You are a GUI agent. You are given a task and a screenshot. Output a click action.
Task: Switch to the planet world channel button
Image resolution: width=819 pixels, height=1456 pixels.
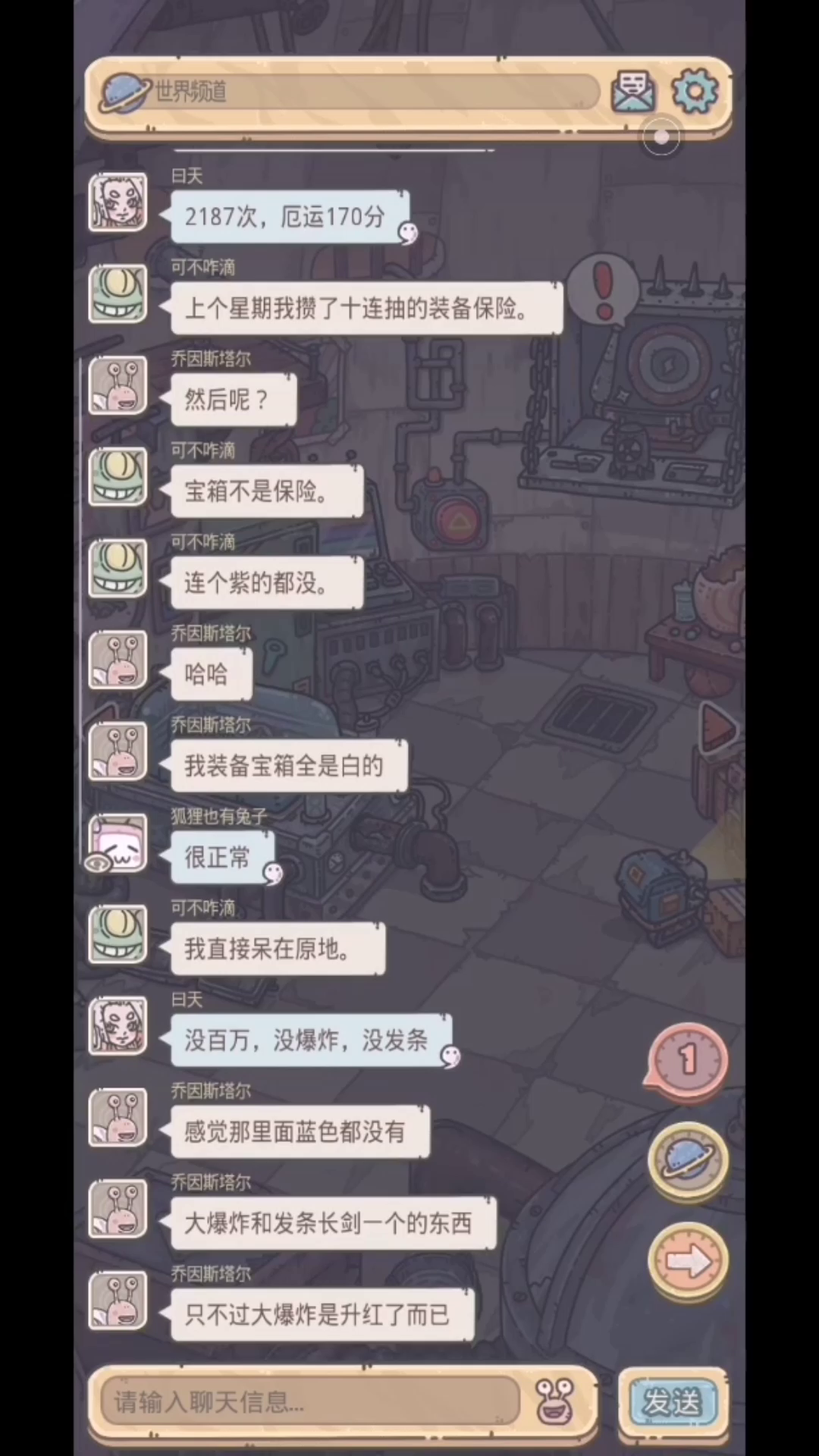(687, 1160)
